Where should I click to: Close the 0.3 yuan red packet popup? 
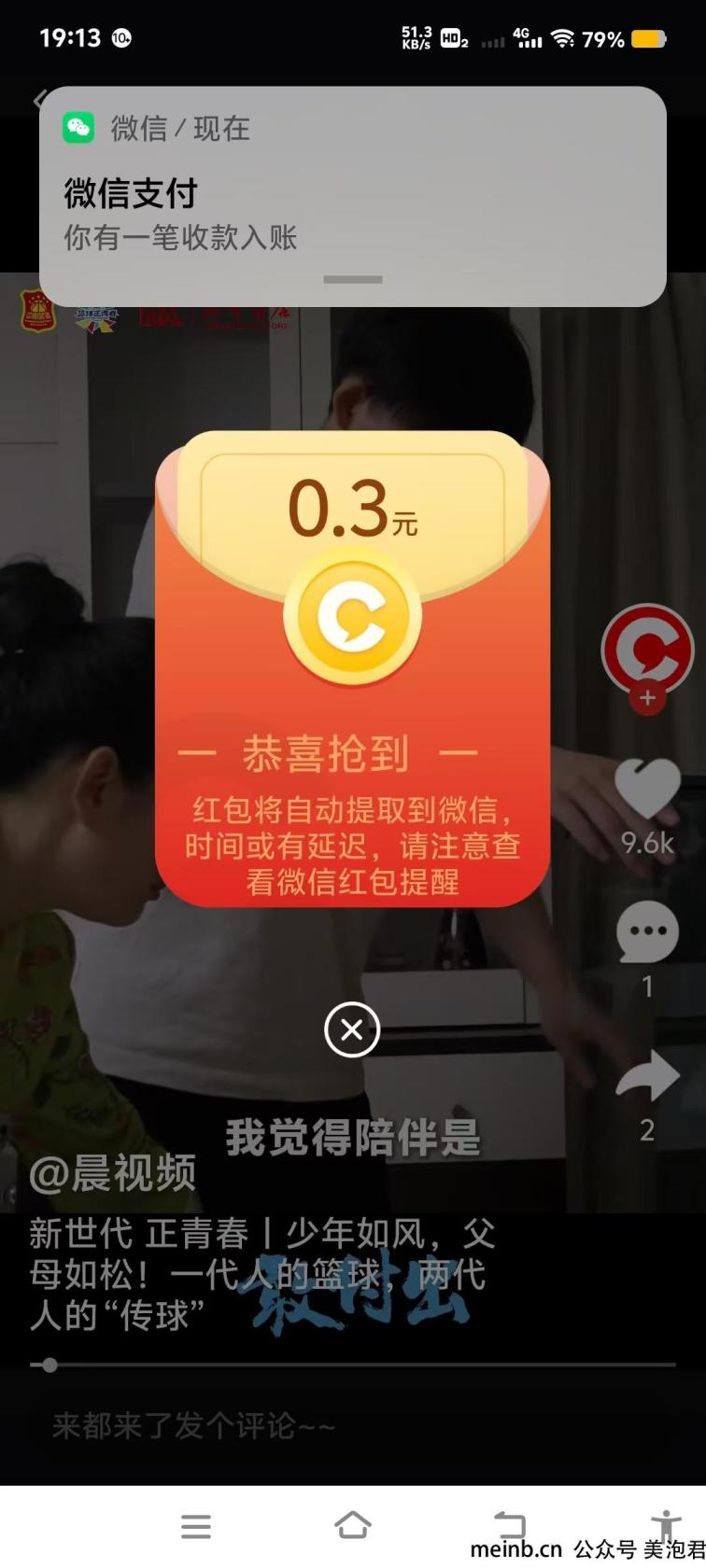coord(352,1029)
